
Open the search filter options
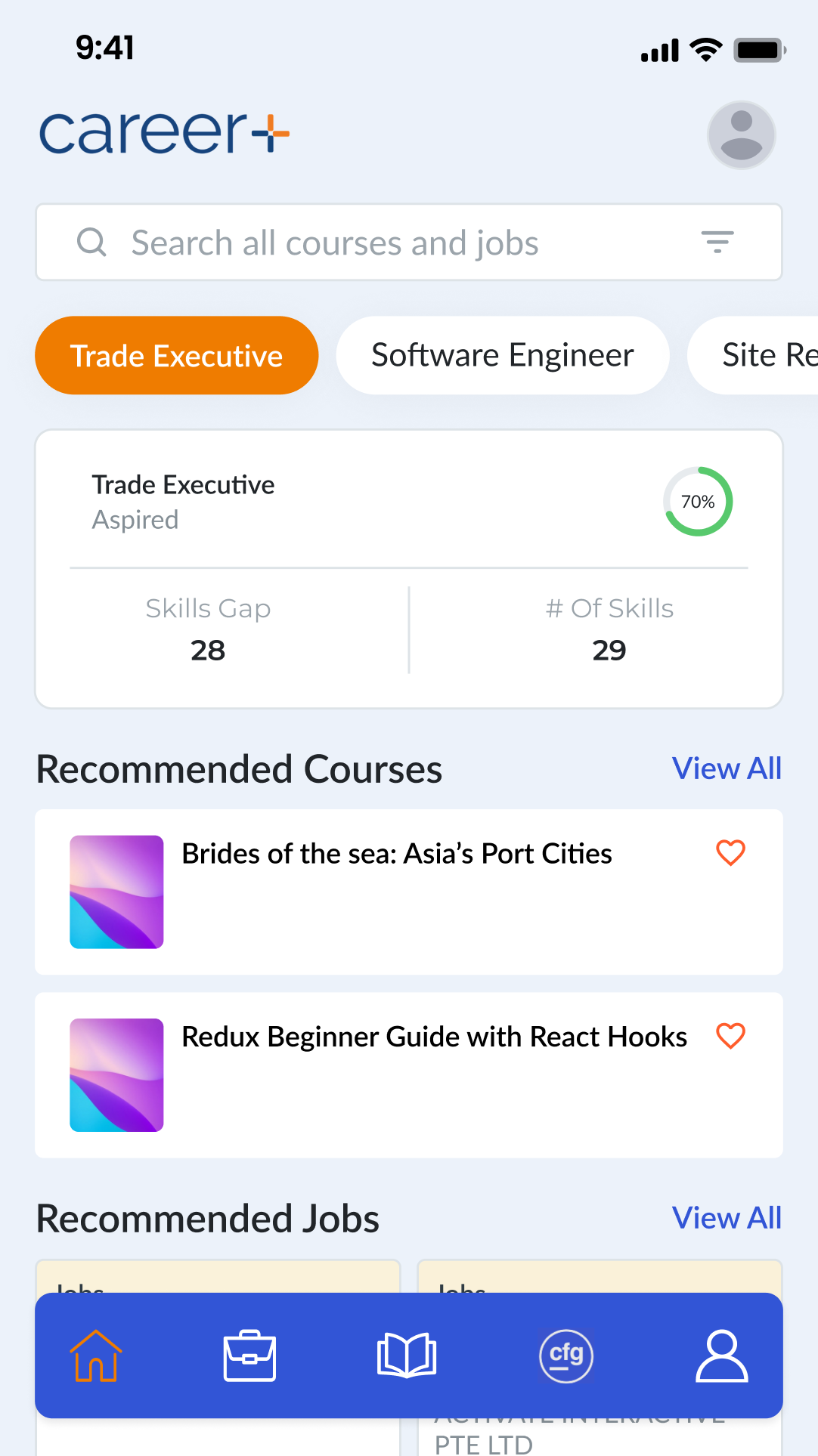click(x=717, y=243)
